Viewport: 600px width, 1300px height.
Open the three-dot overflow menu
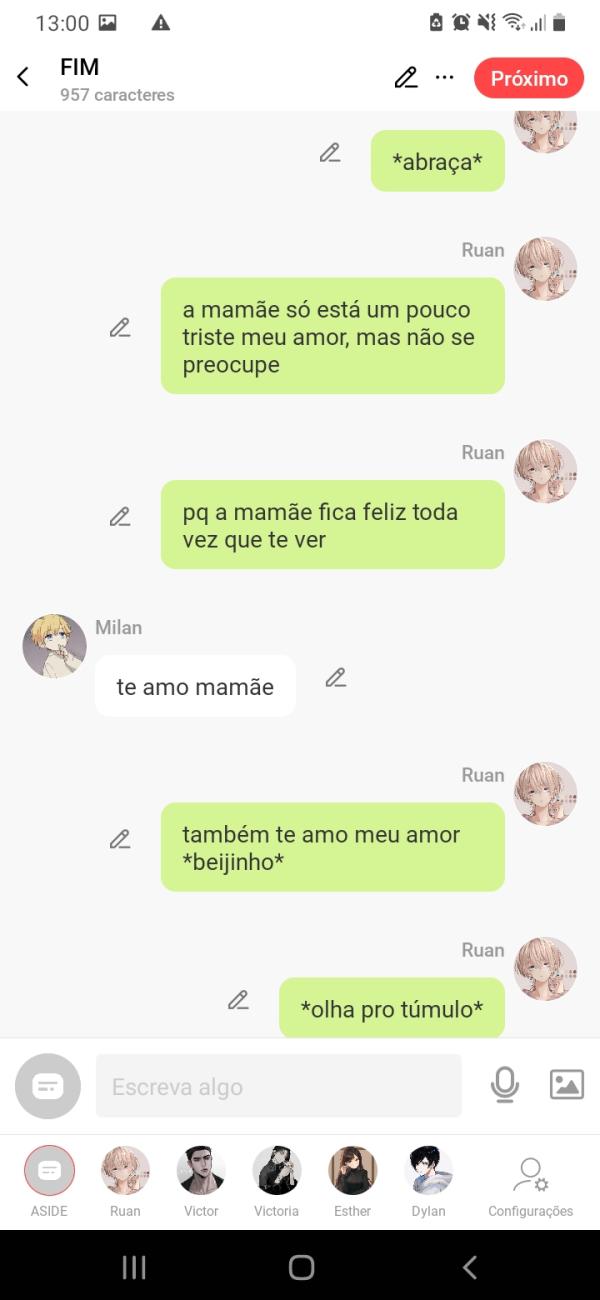click(x=445, y=78)
